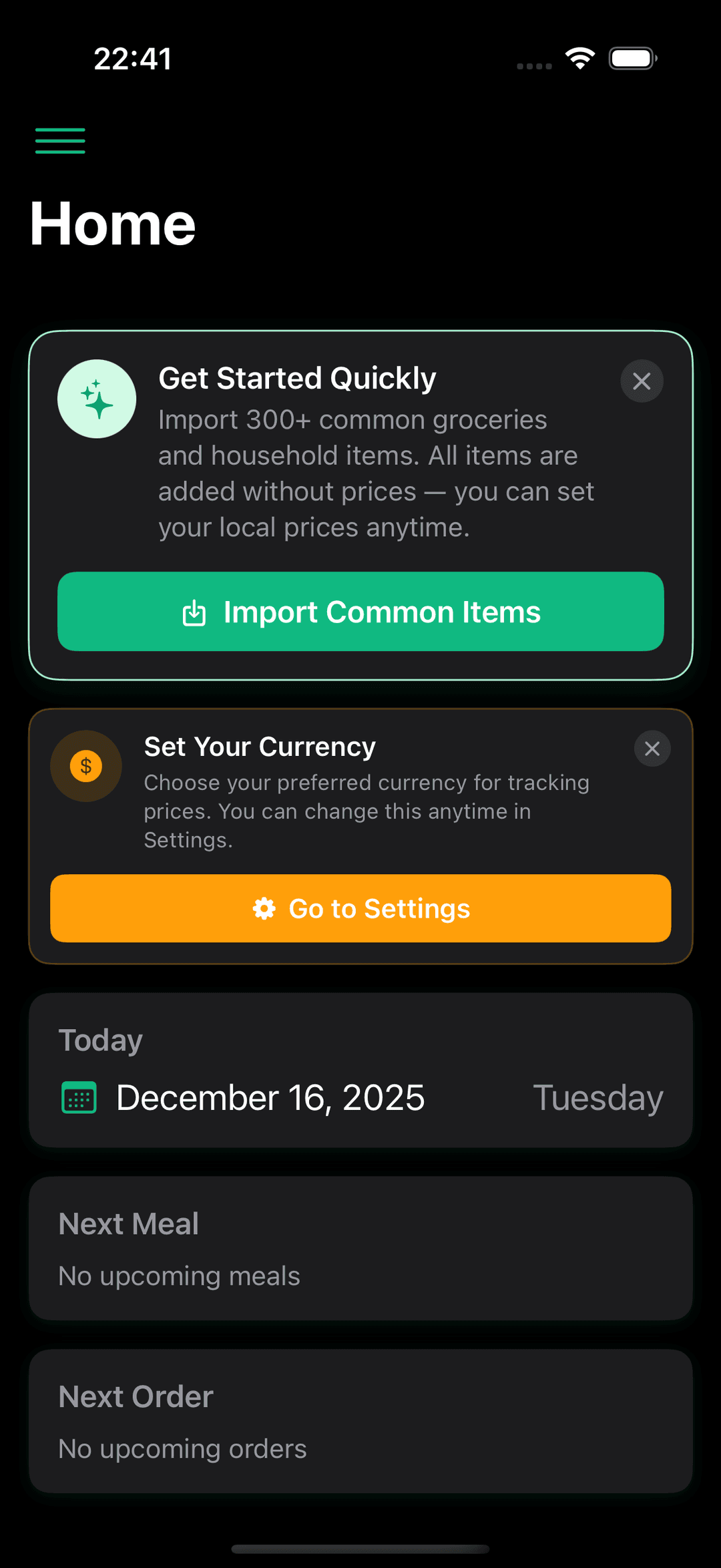
Task: Click Import Common Items
Action: coord(360,611)
